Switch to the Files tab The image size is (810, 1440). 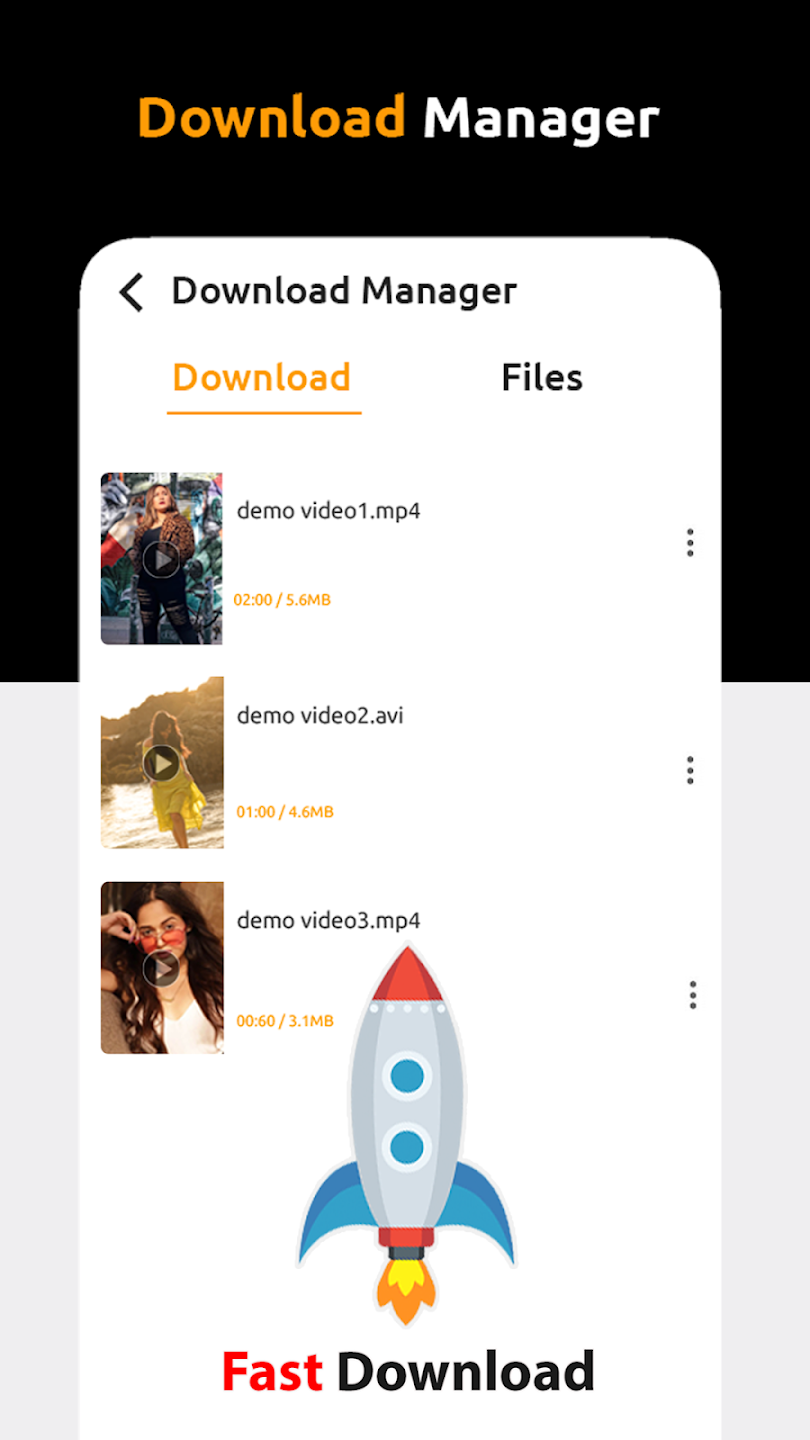click(x=542, y=377)
